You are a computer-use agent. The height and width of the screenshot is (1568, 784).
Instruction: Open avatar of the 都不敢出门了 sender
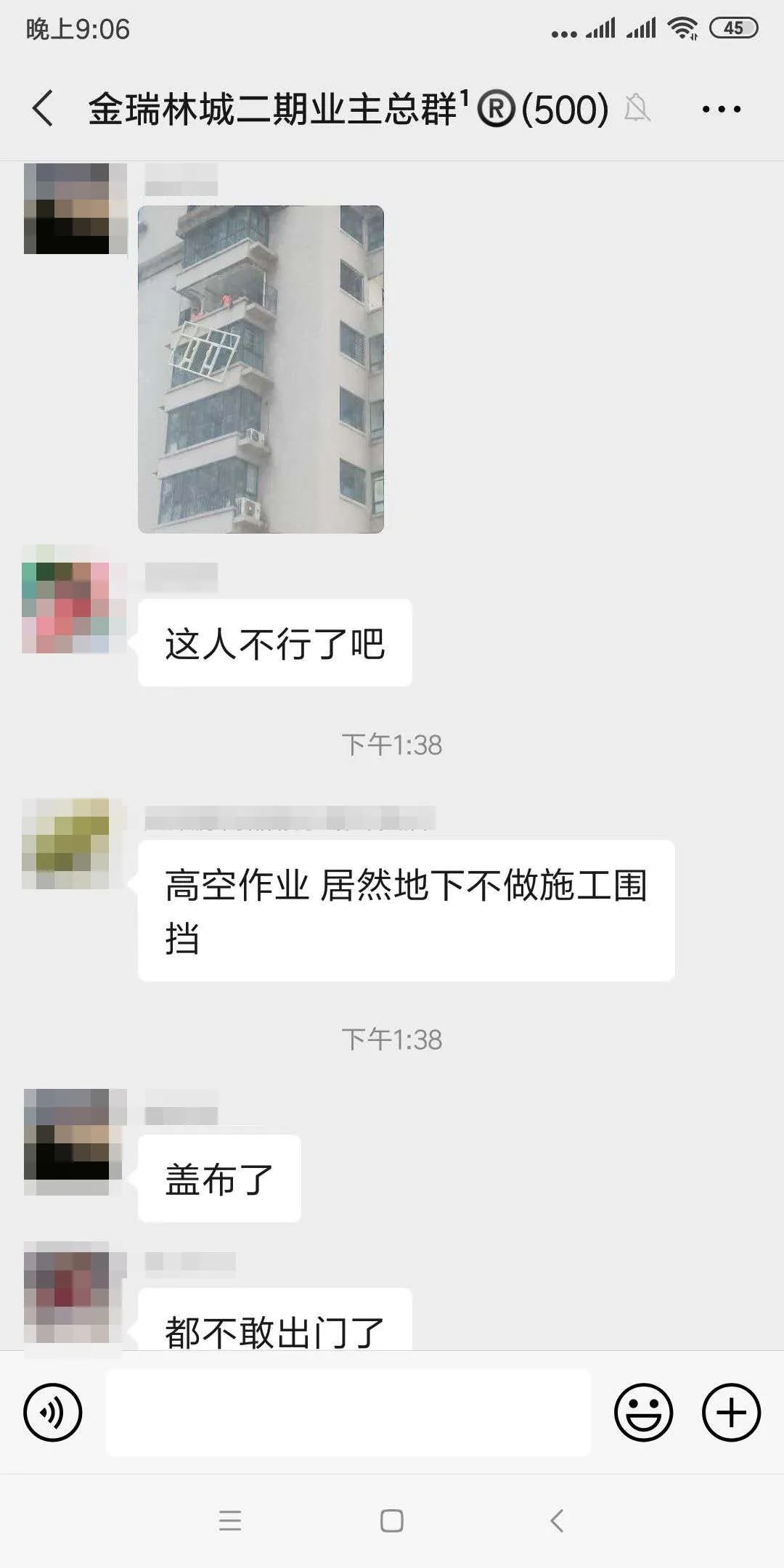(x=66, y=1297)
